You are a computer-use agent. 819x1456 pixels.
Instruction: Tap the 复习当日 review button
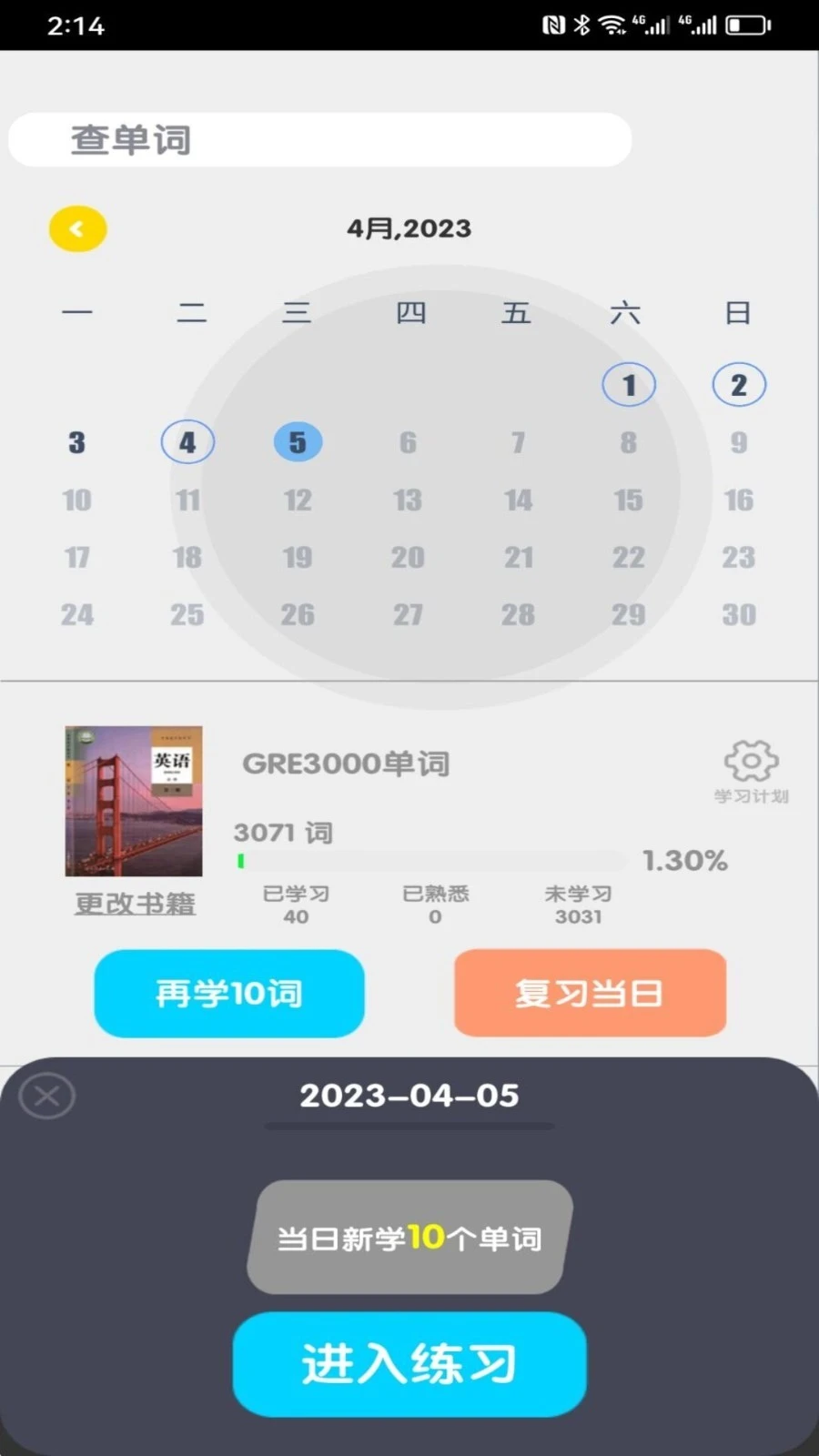pyautogui.click(x=590, y=993)
